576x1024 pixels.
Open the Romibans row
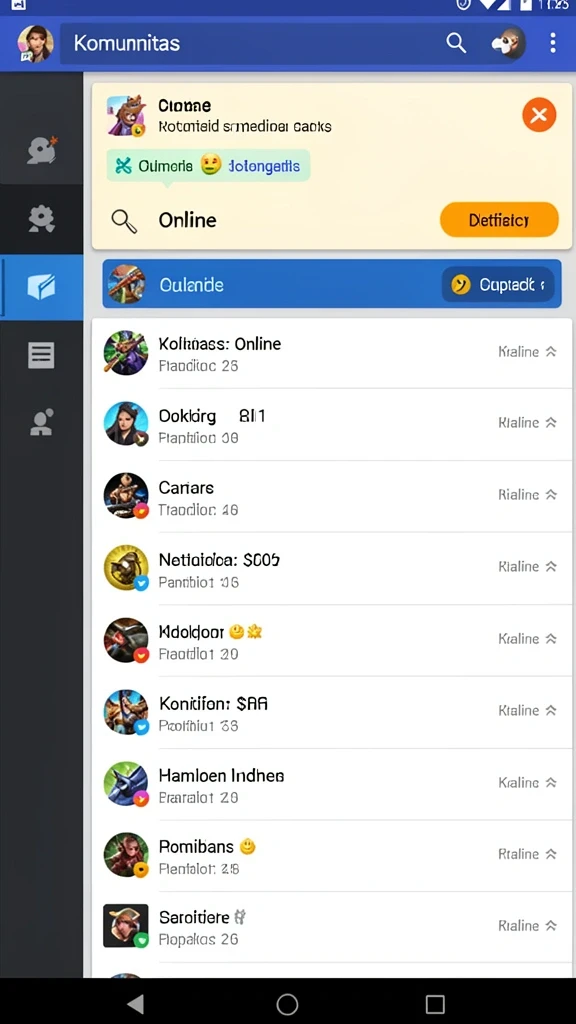tap(332, 856)
